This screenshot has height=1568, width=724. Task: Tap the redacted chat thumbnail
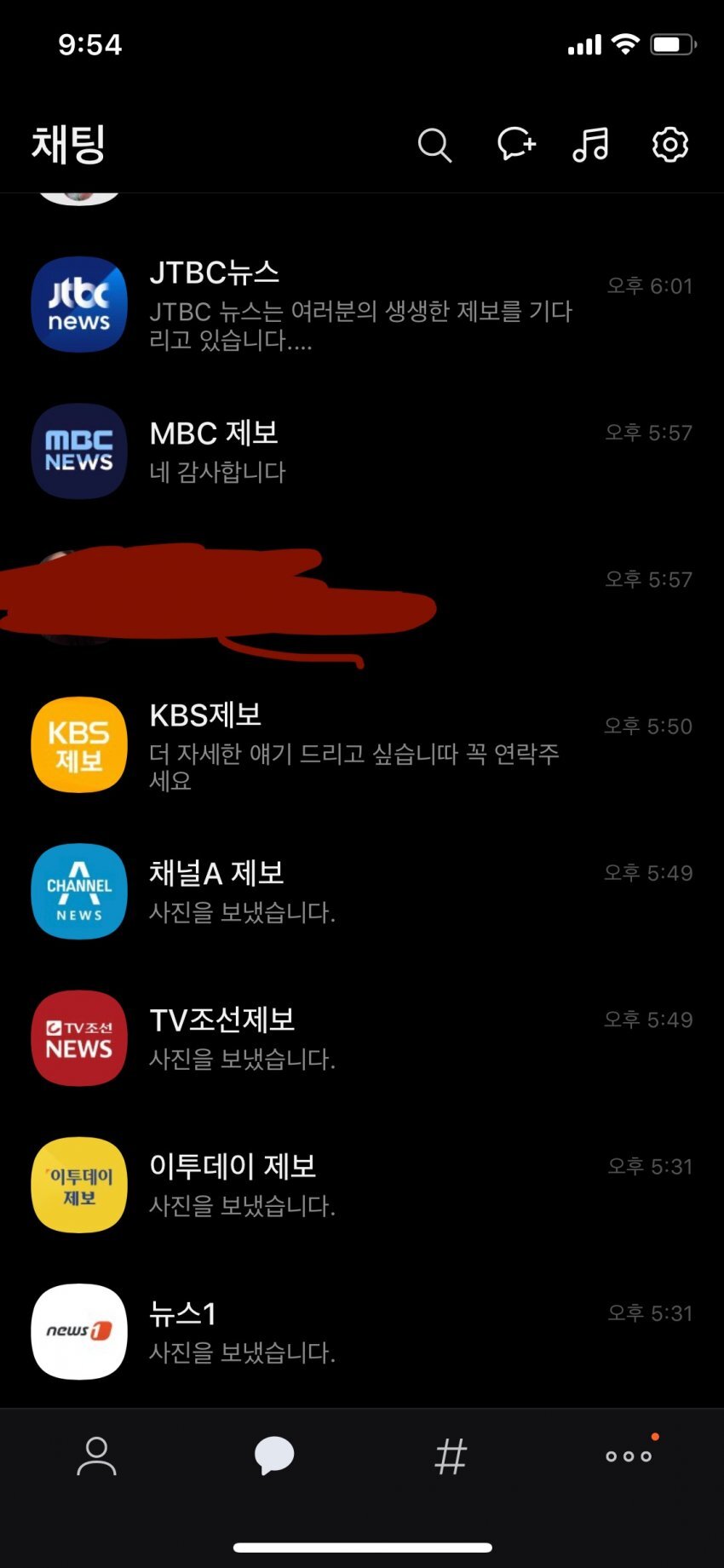[78, 596]
